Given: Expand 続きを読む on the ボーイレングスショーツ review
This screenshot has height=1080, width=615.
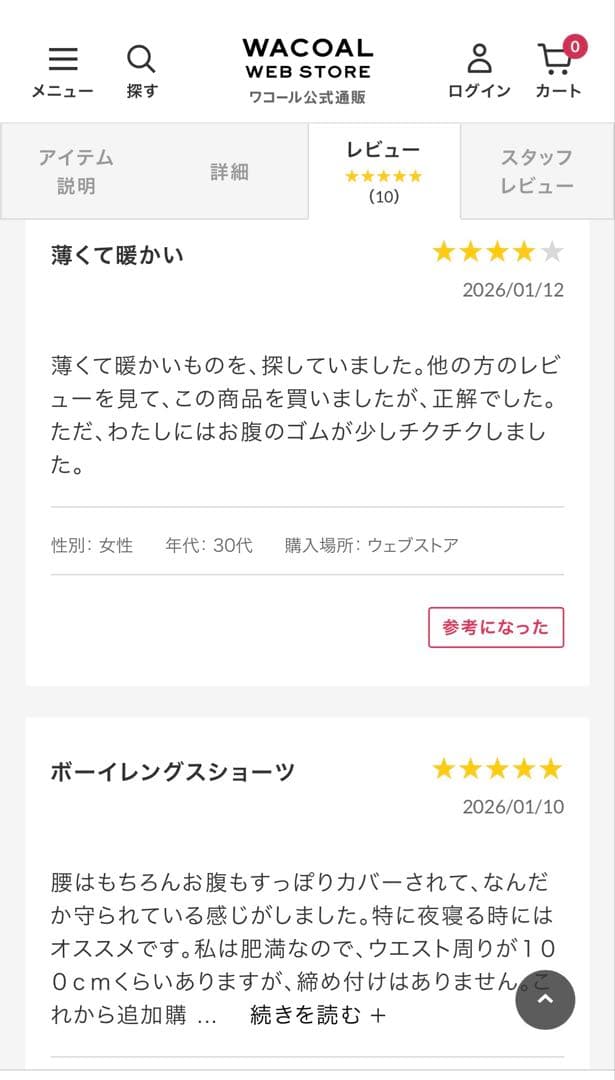Looking at the screenshot, I should coord(317,1015).
